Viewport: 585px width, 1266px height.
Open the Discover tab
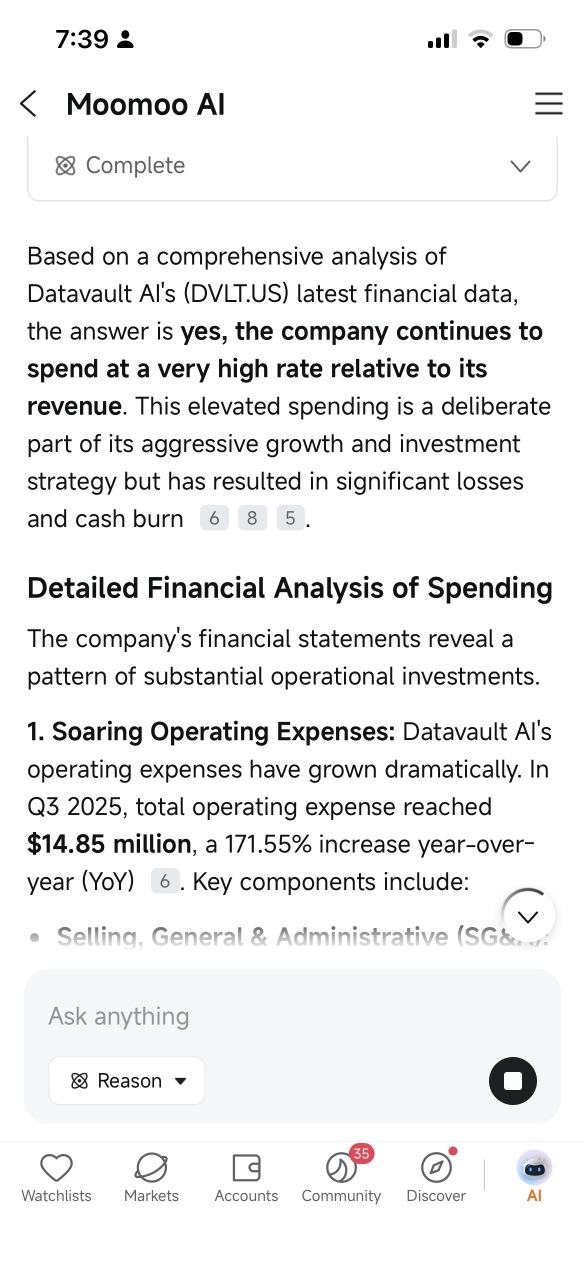coord(436,1178)
